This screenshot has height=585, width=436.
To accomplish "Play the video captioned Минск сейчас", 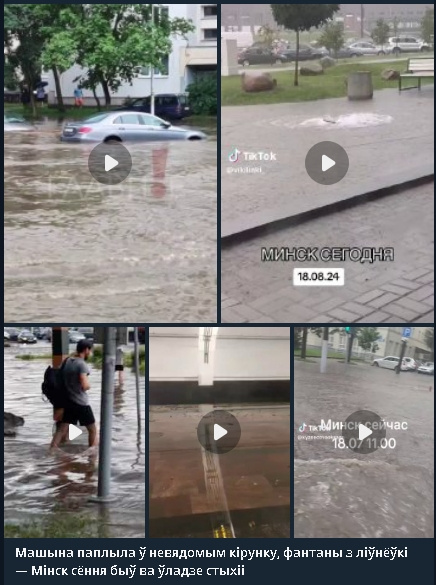I will pyautogui.click(x=364, y=432).
